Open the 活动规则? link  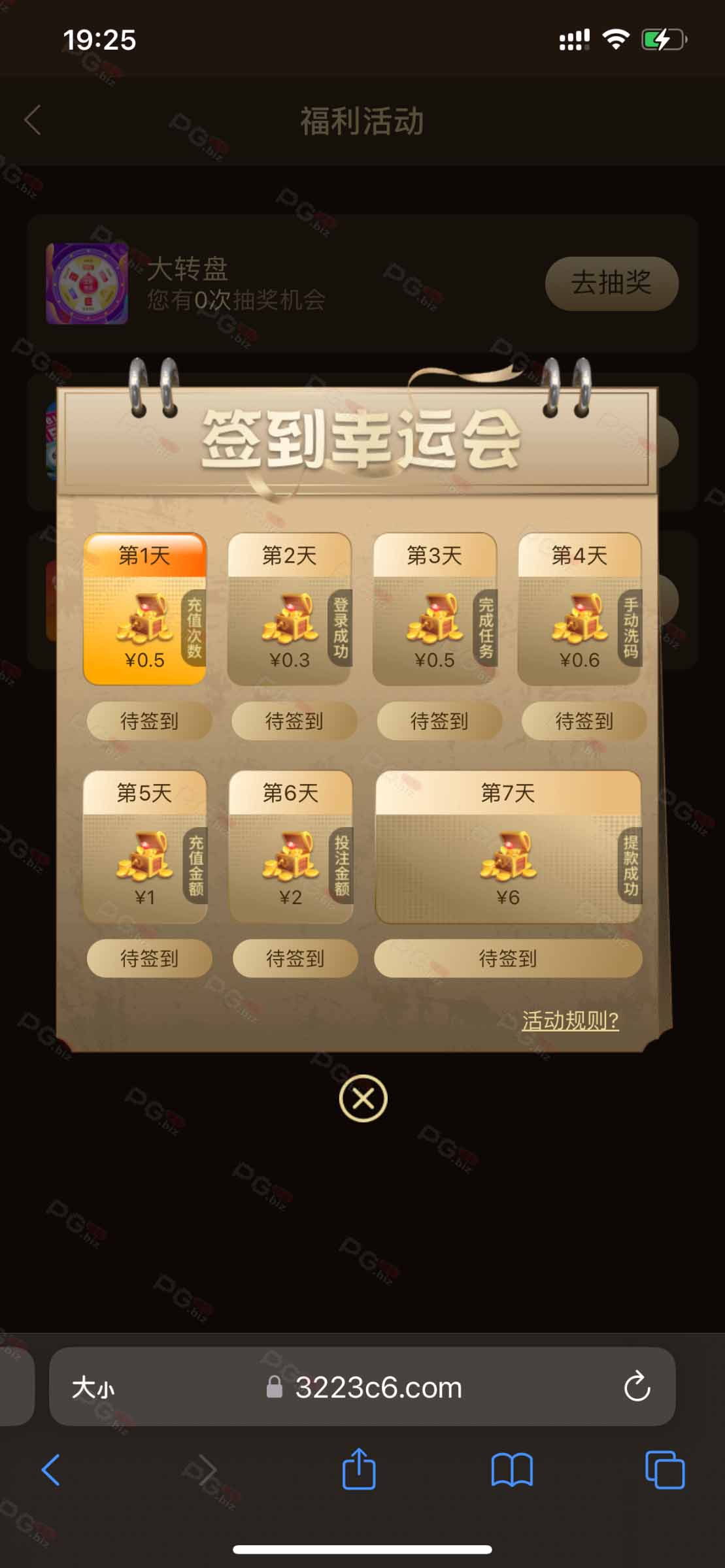[x=570, y=1021]
